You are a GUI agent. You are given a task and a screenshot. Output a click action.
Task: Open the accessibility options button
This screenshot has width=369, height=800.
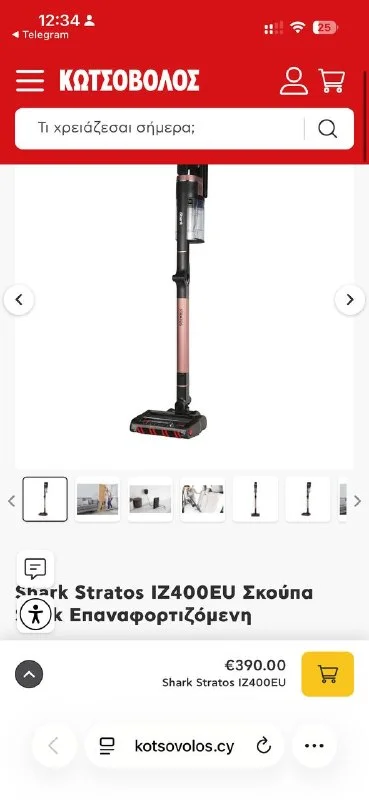pos(35,614)
